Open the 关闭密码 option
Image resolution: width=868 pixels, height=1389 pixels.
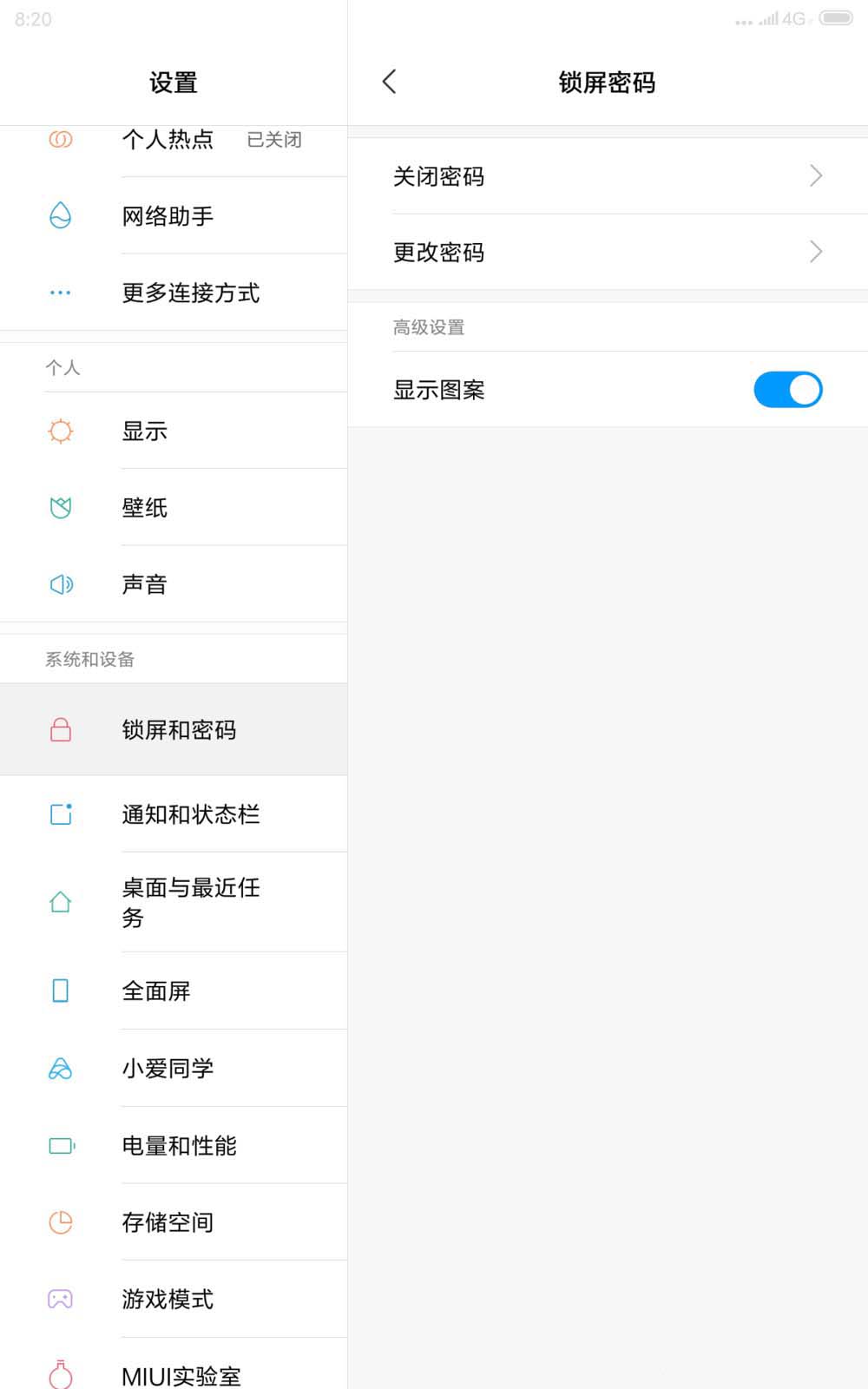tap(608, 176)
